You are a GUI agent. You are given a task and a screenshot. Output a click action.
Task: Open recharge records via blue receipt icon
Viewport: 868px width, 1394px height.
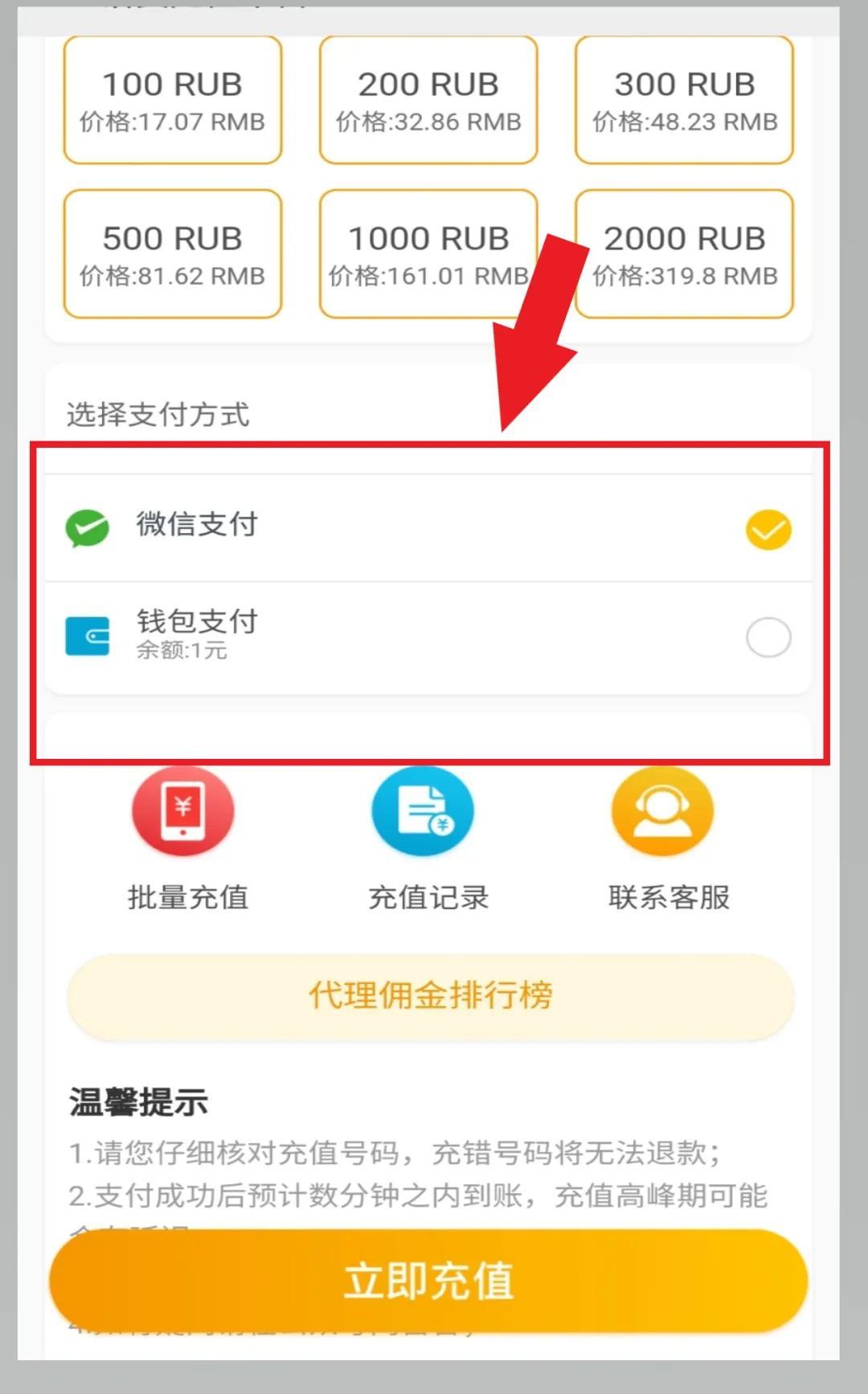tap(424, 810)
